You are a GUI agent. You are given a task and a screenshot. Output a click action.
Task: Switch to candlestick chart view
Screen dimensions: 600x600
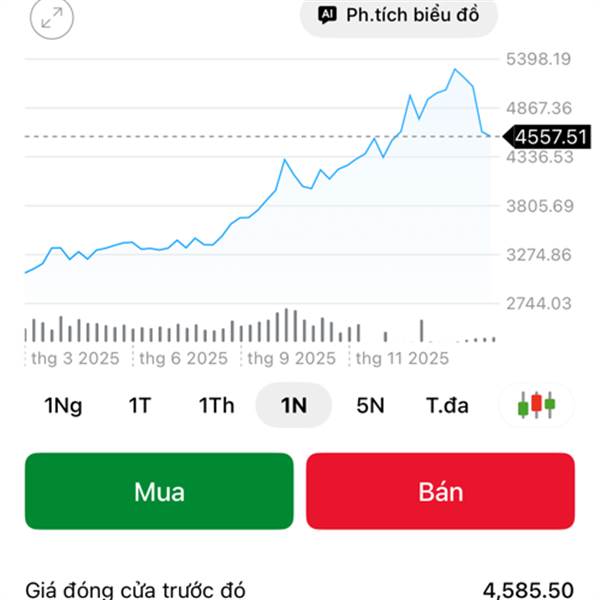(536, 405)
